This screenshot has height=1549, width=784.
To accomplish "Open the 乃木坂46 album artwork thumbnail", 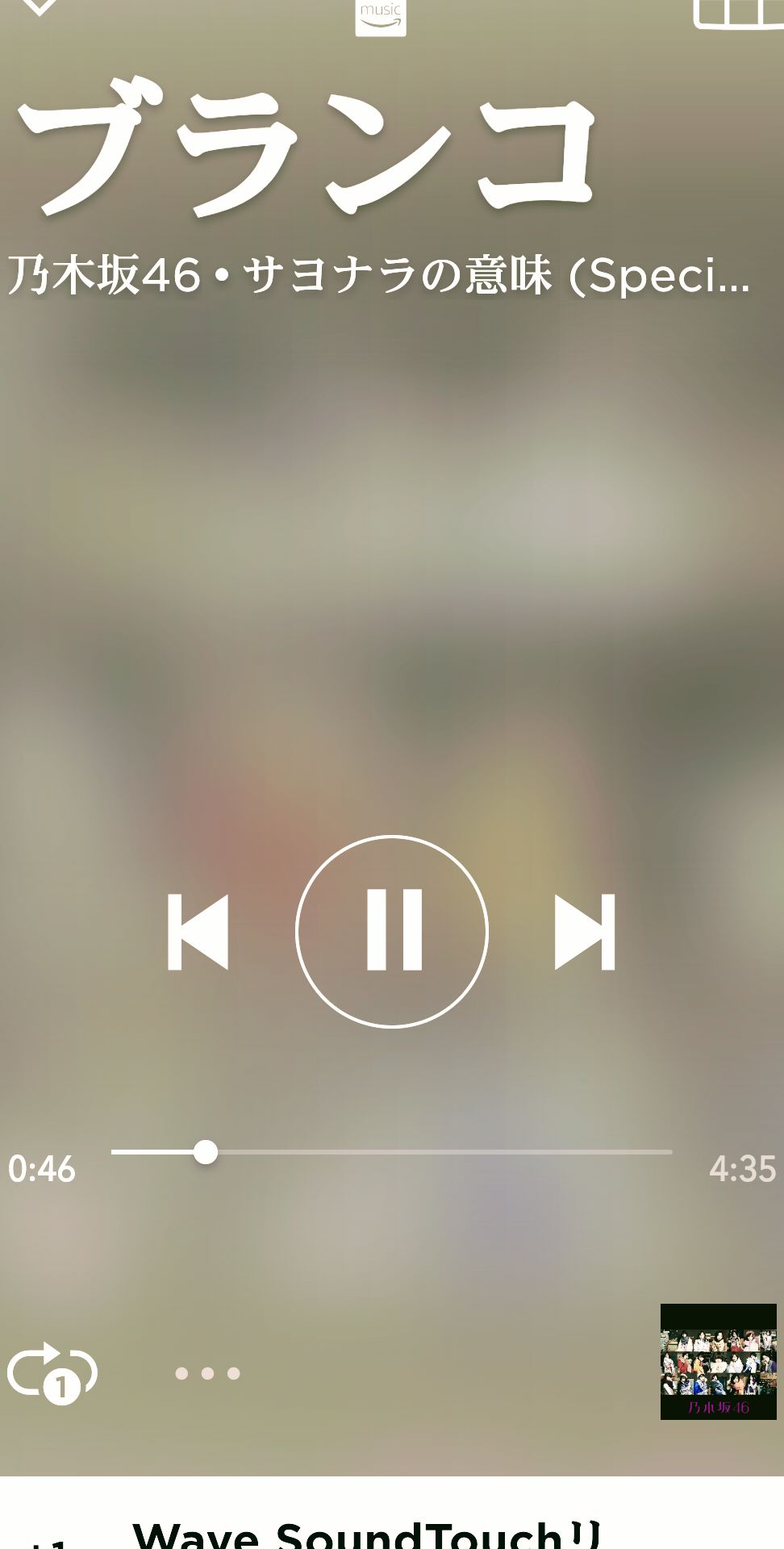I will click(718, 1362).
